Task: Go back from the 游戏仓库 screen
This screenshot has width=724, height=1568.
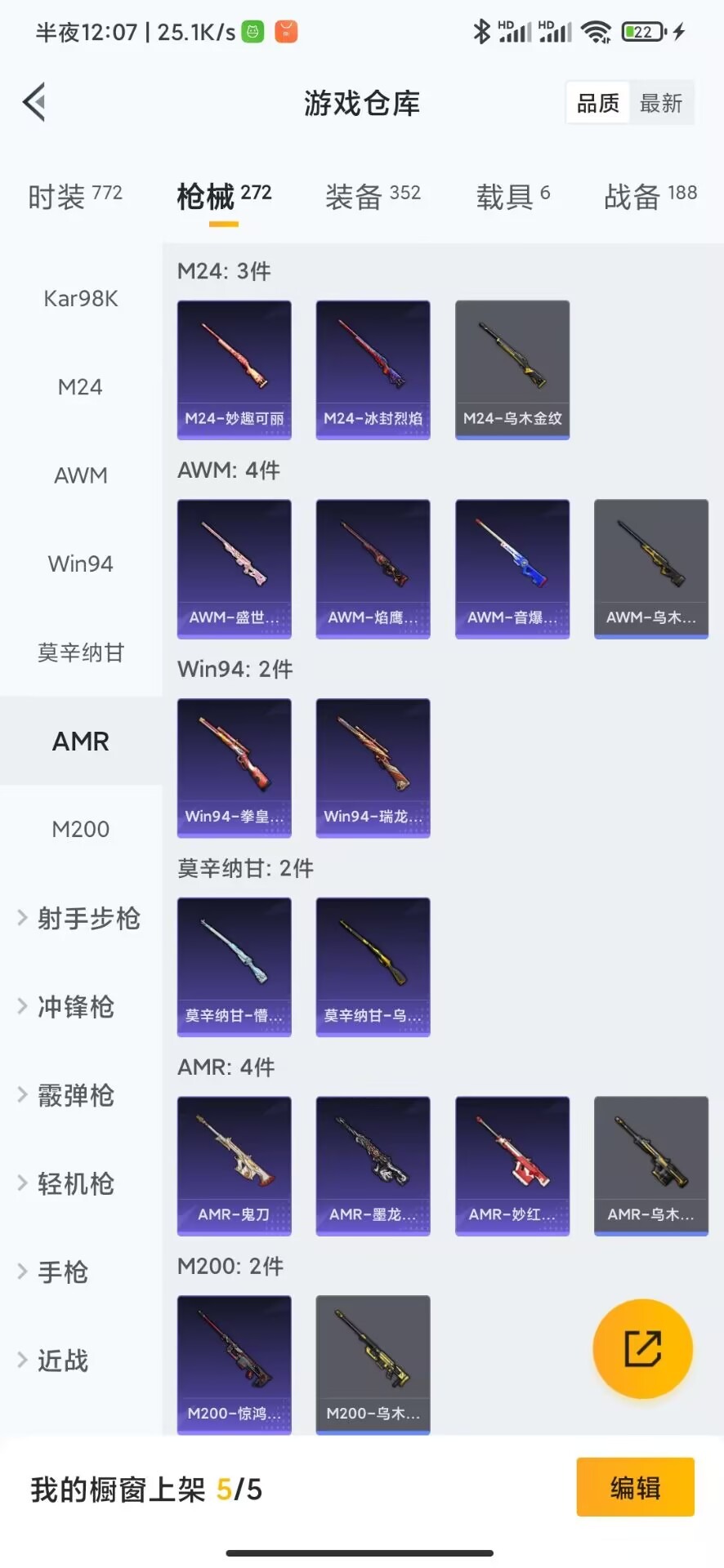Action: click(34, 103)
